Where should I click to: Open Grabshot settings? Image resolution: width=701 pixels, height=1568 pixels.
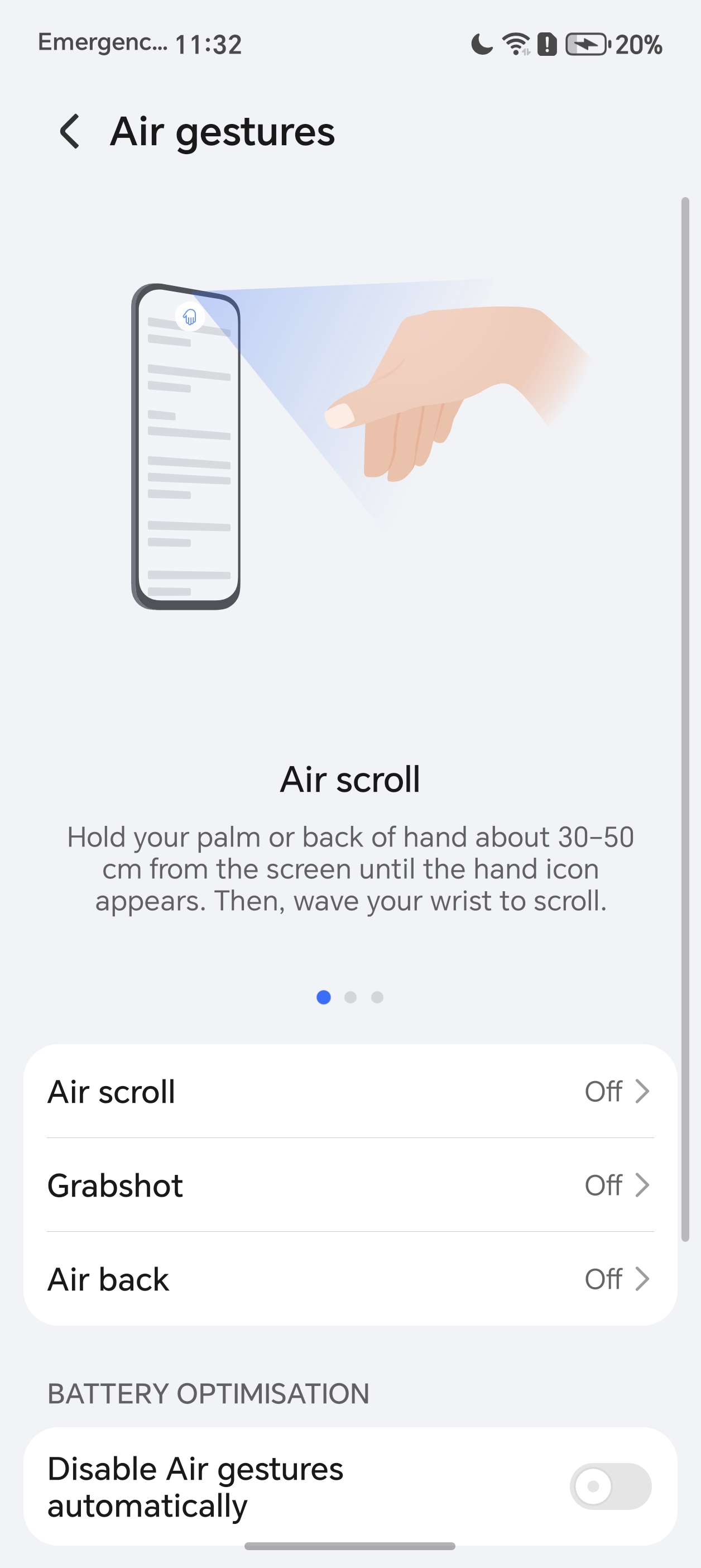(x=350, y=1185)
